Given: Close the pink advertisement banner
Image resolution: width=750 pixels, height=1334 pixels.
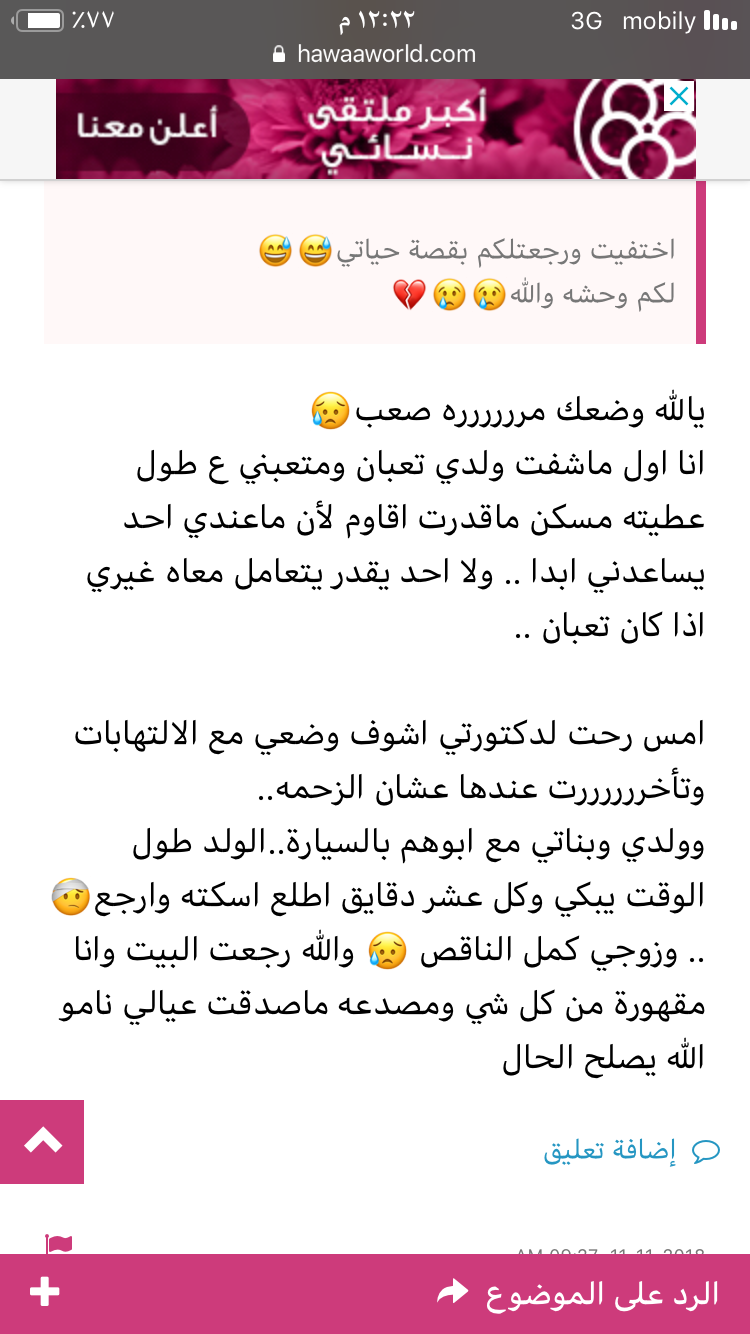Looking at the screenshot, I should (678, 98).
